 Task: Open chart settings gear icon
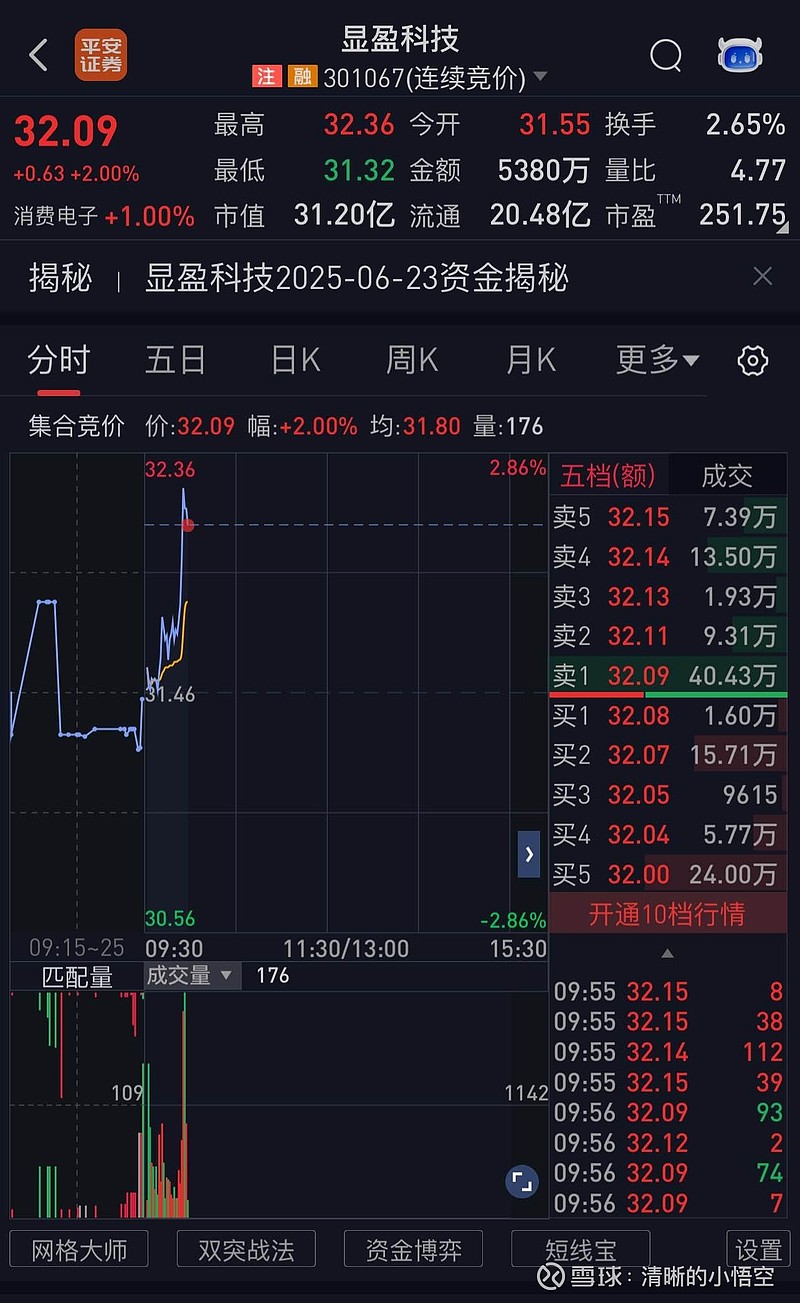point(753,361)
